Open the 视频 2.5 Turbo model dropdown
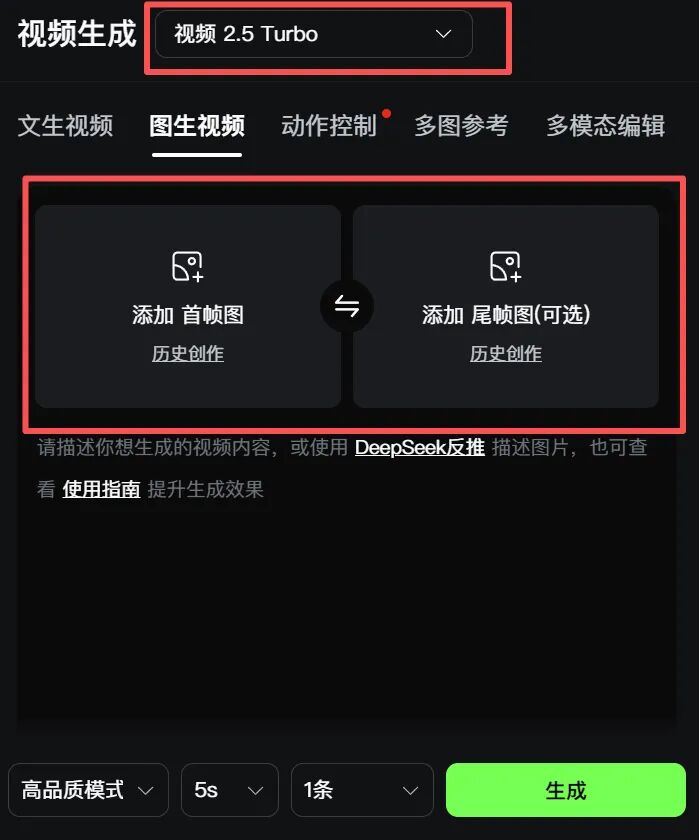 (x=313, y=34)
